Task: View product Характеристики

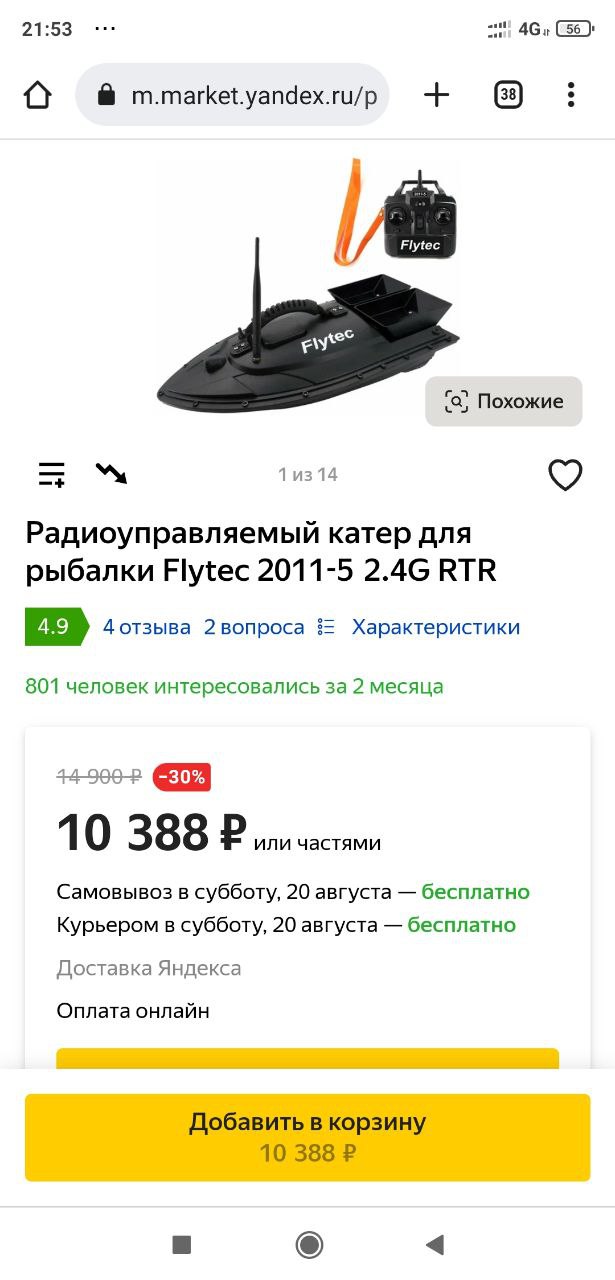Action: tap(434, 627)
